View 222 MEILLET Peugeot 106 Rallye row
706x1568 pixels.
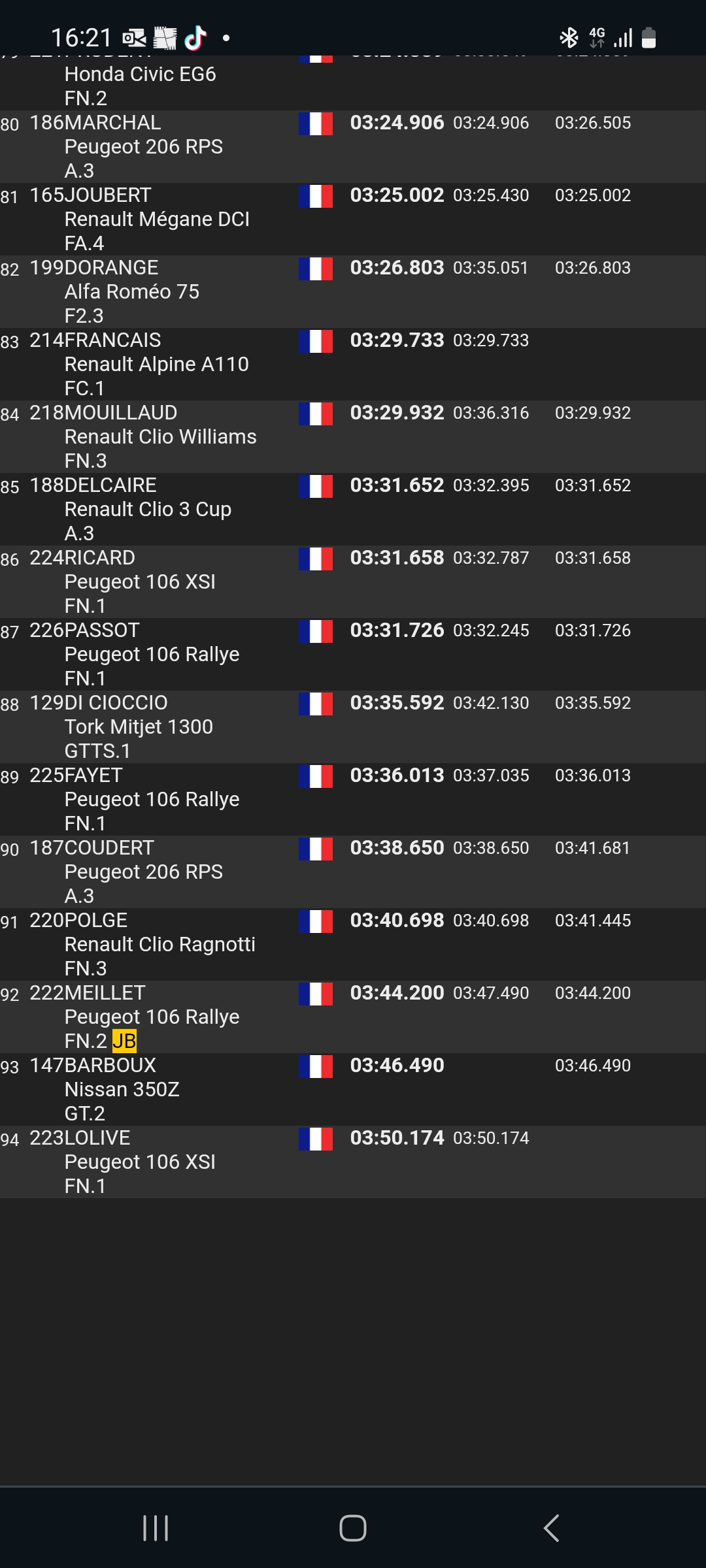coord(353,1017)
